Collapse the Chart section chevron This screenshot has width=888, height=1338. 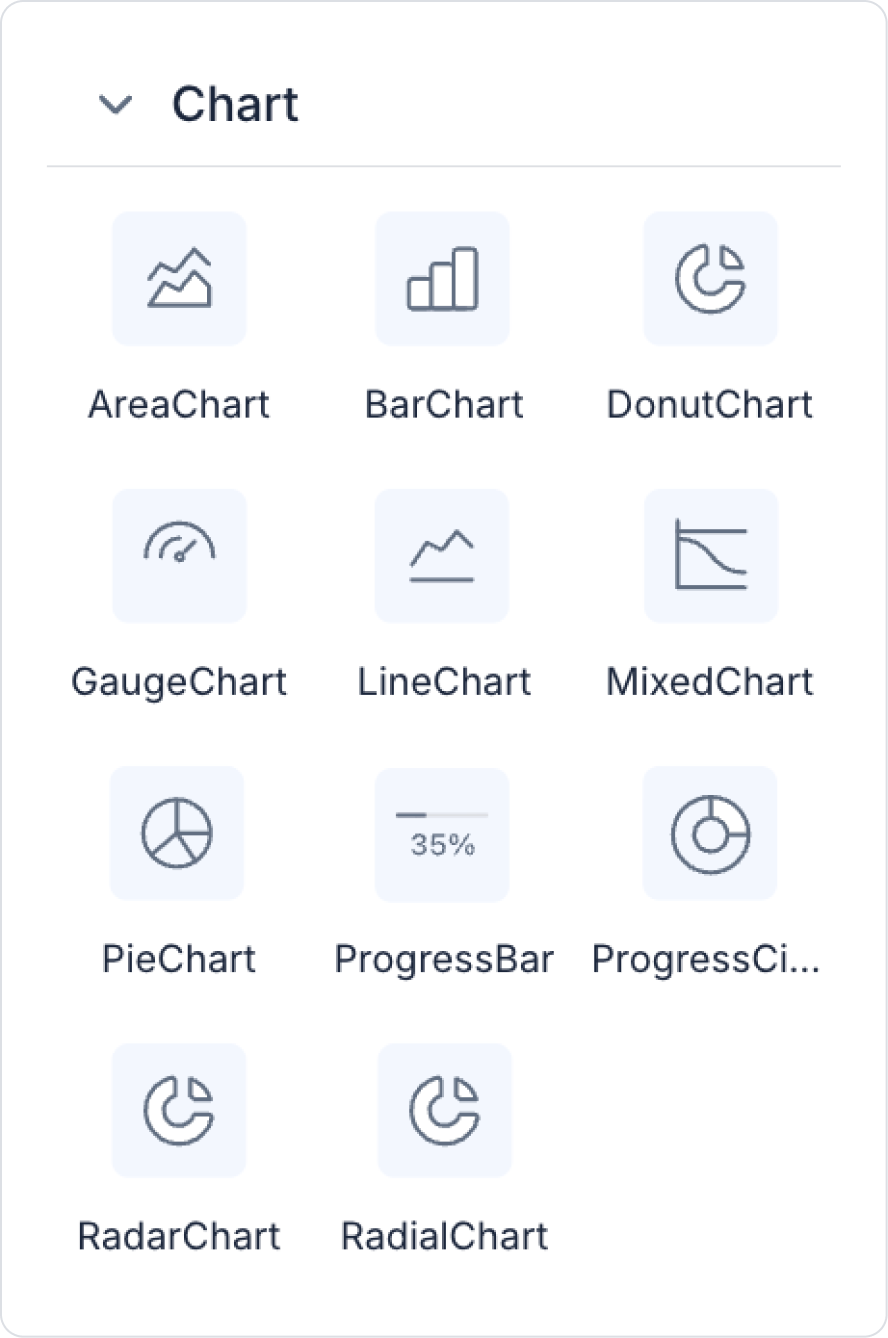(x=117, y=105)
